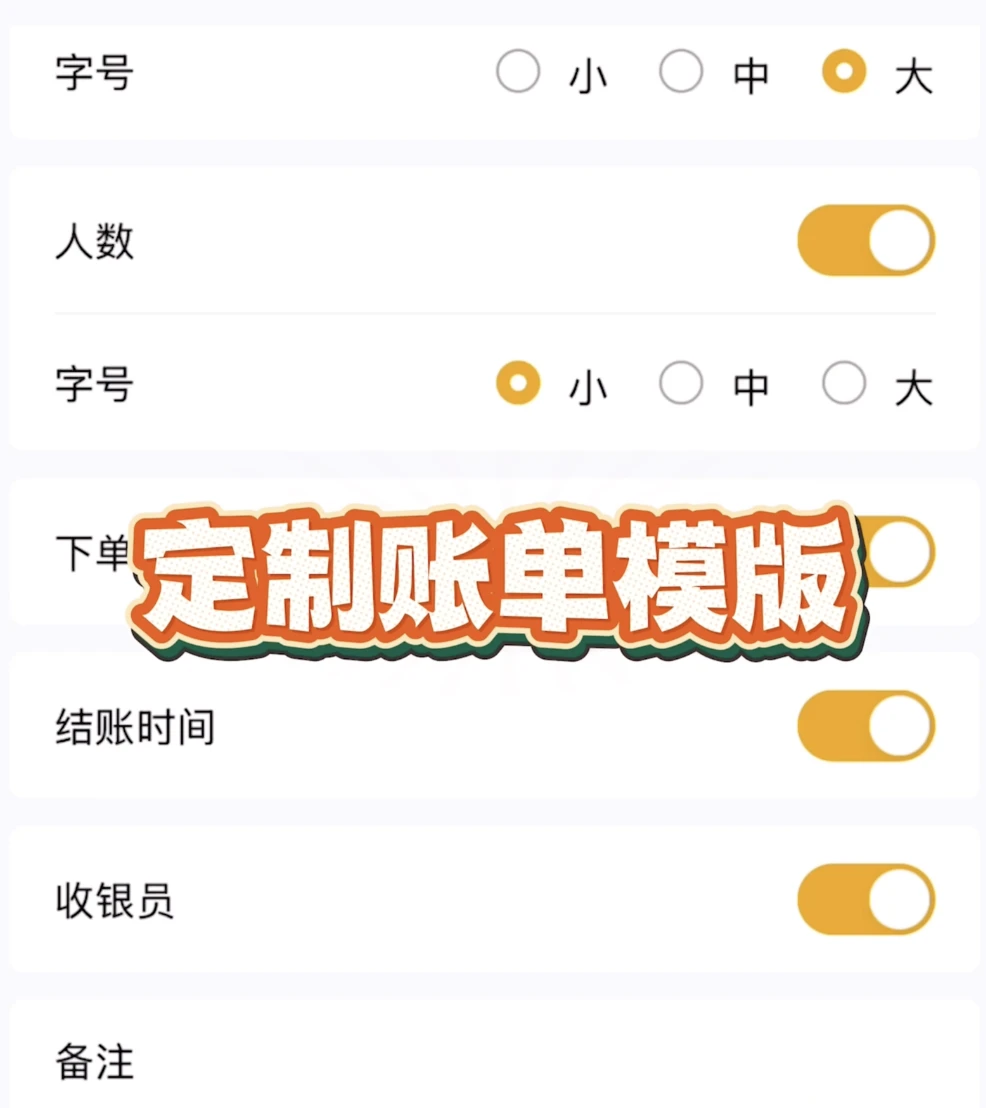Image resolution: width=986 pixels, height=1108 pixels.
Task: Disable the 人数 switch
Action: (866, 240)
